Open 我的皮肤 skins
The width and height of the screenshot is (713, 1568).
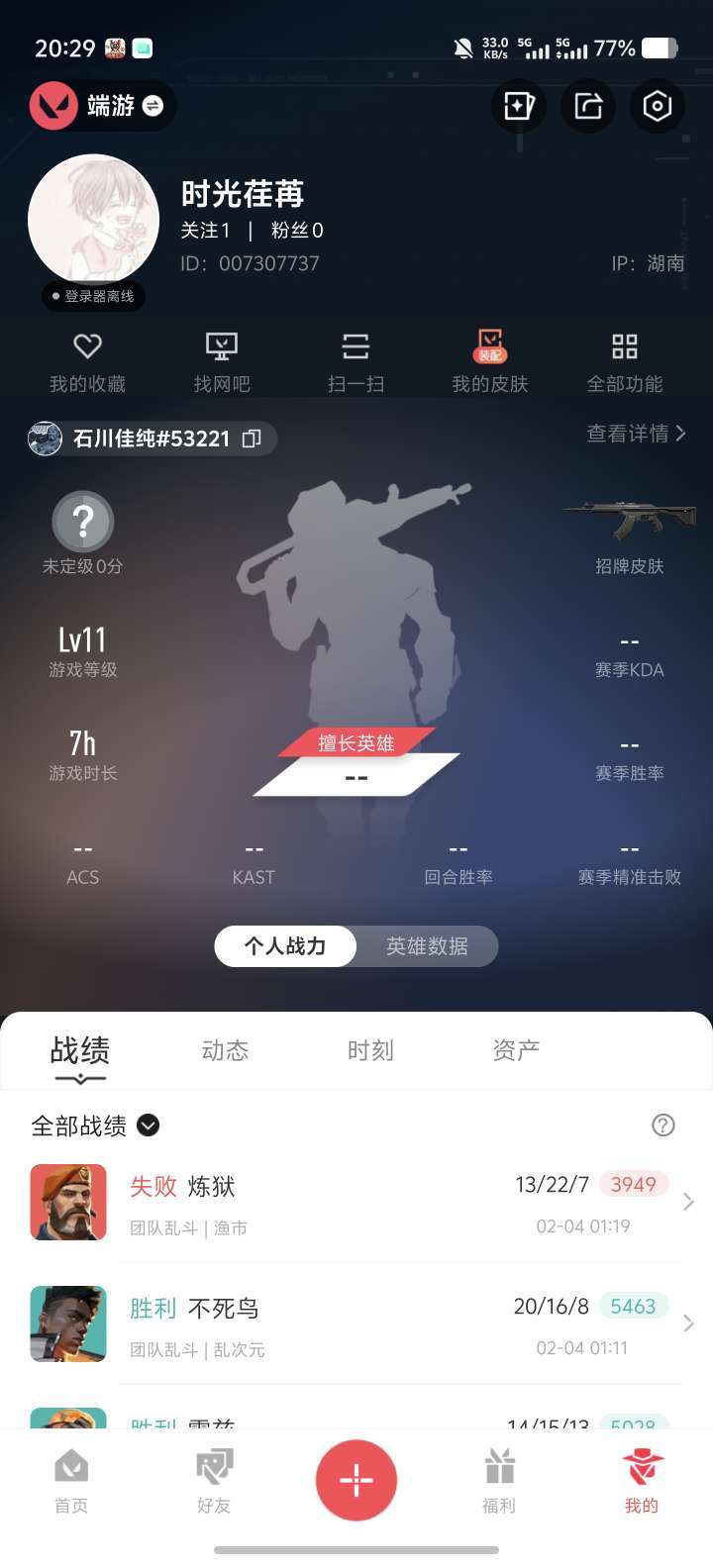click(x=490, y=362)
